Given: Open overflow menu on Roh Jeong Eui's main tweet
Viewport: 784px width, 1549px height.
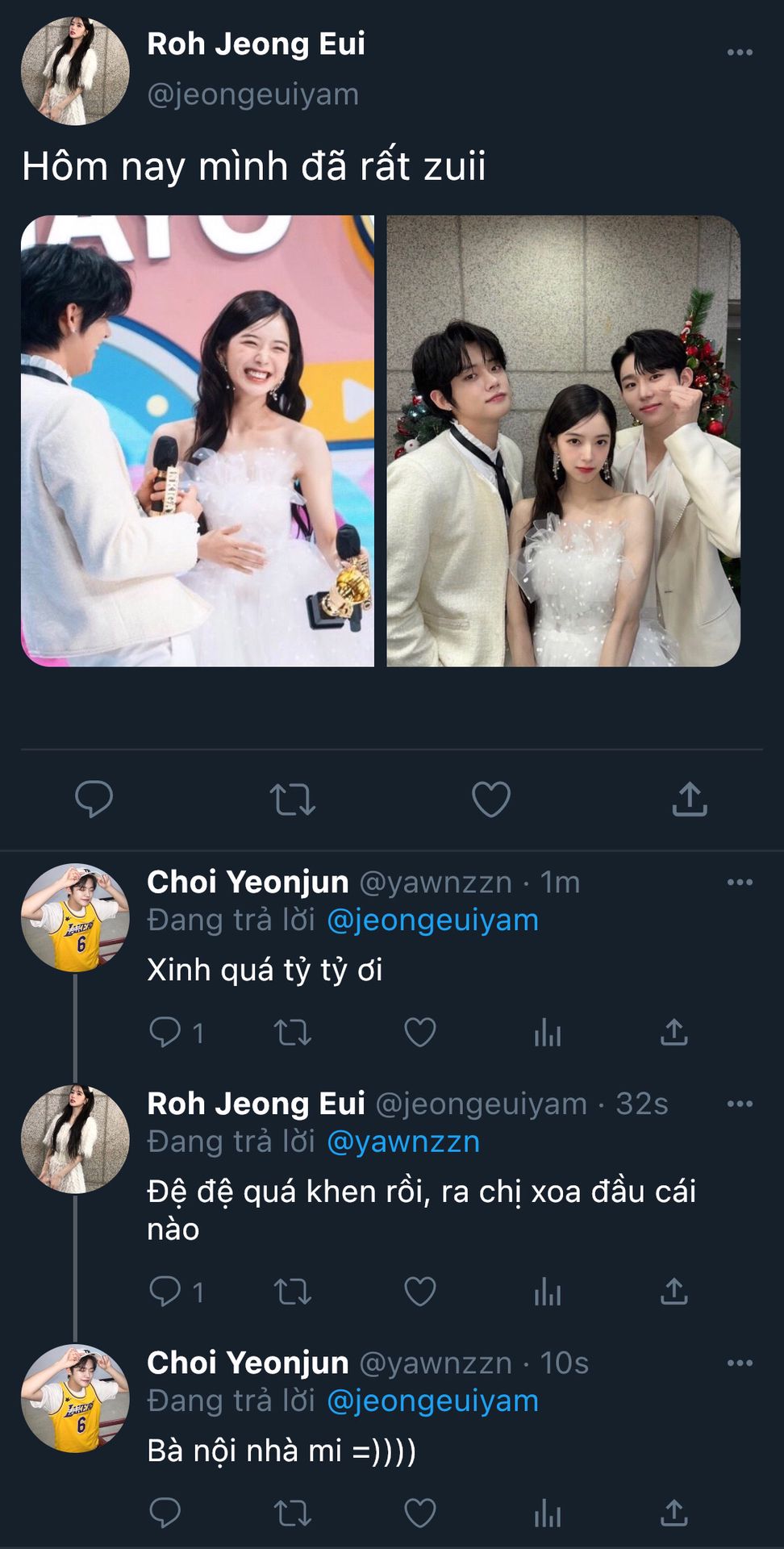Looking at the screenshot, I should tap(739, 52).
